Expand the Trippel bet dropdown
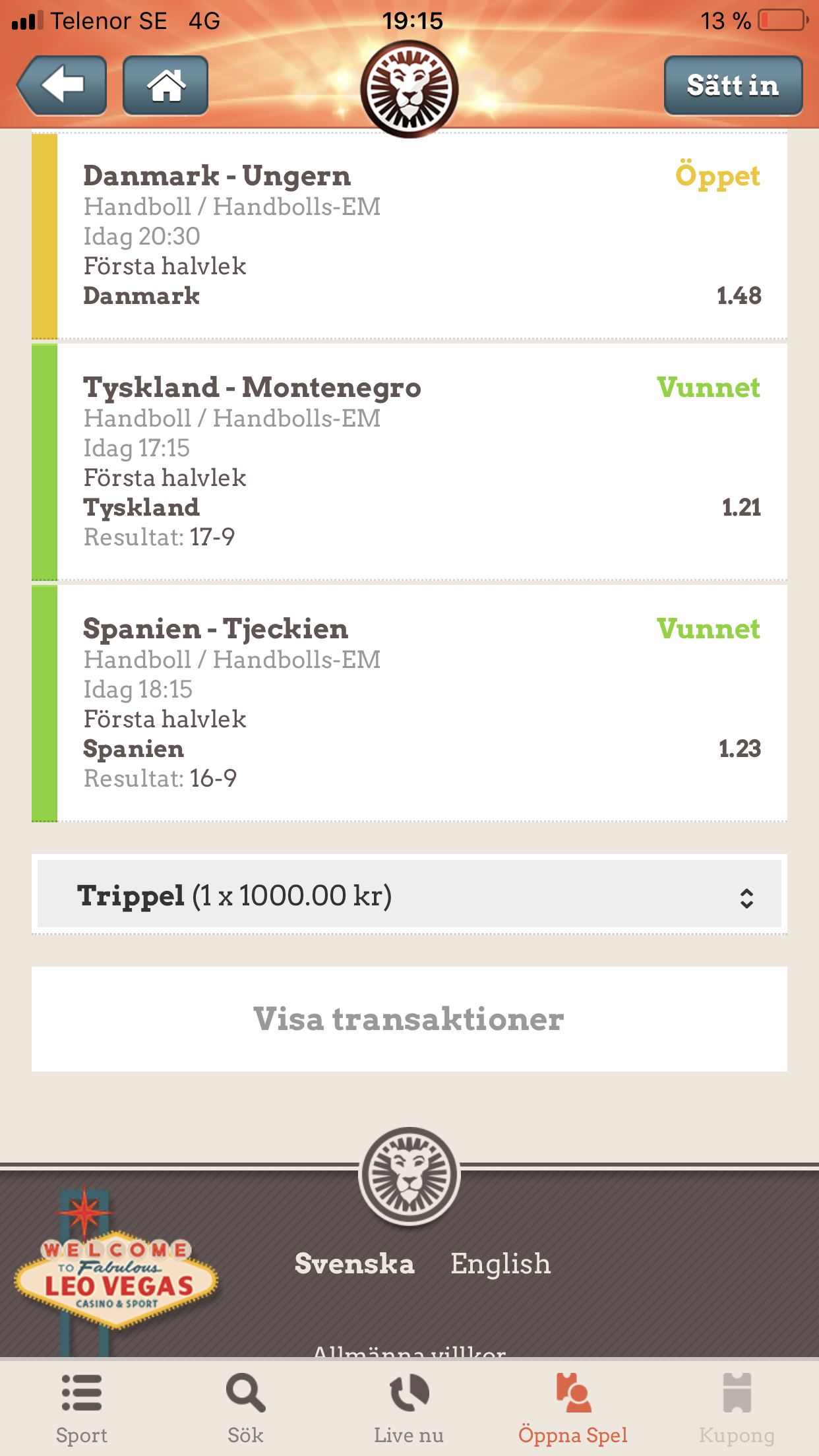The image size is (819, 1456). pyautogui.click(x=409, y=895)
